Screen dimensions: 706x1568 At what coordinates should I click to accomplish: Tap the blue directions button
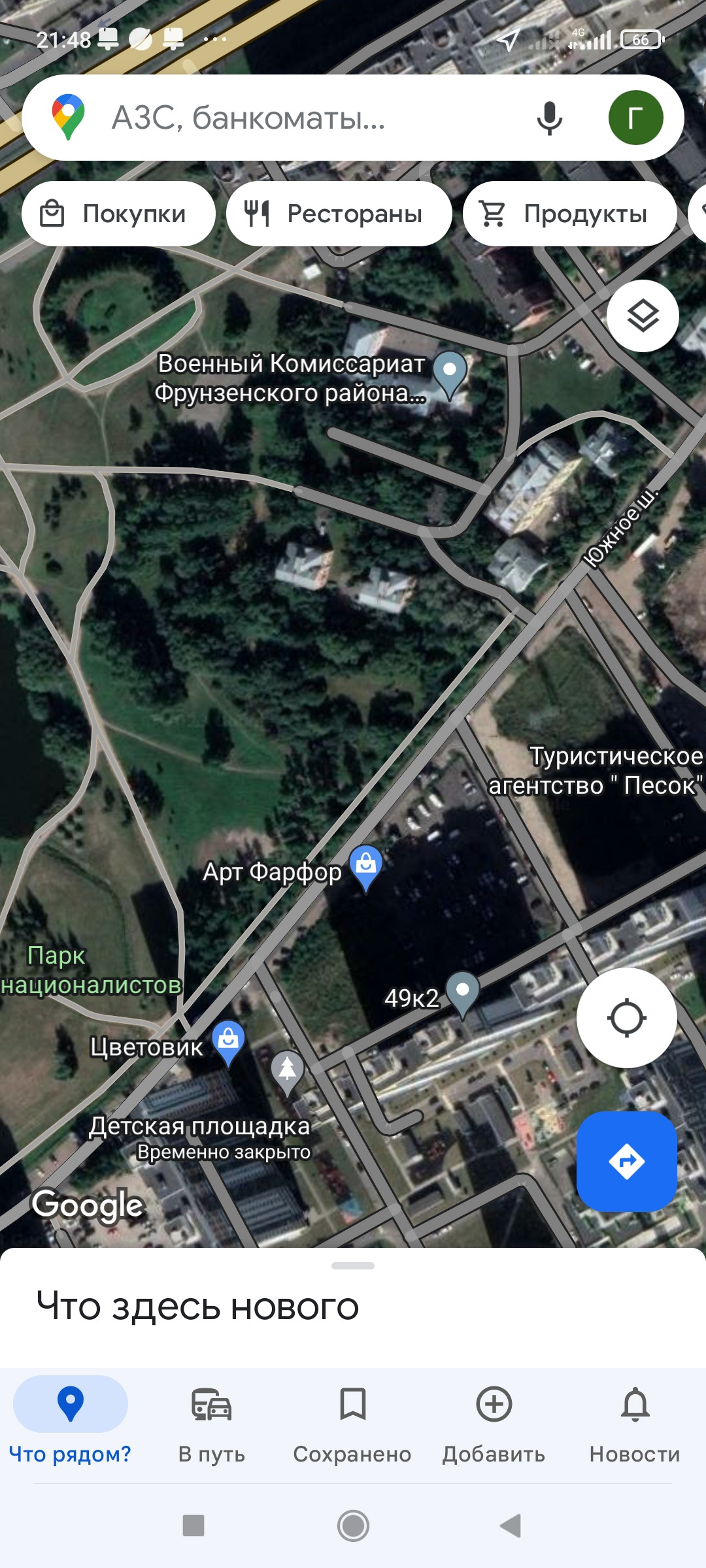(626, 1162)
